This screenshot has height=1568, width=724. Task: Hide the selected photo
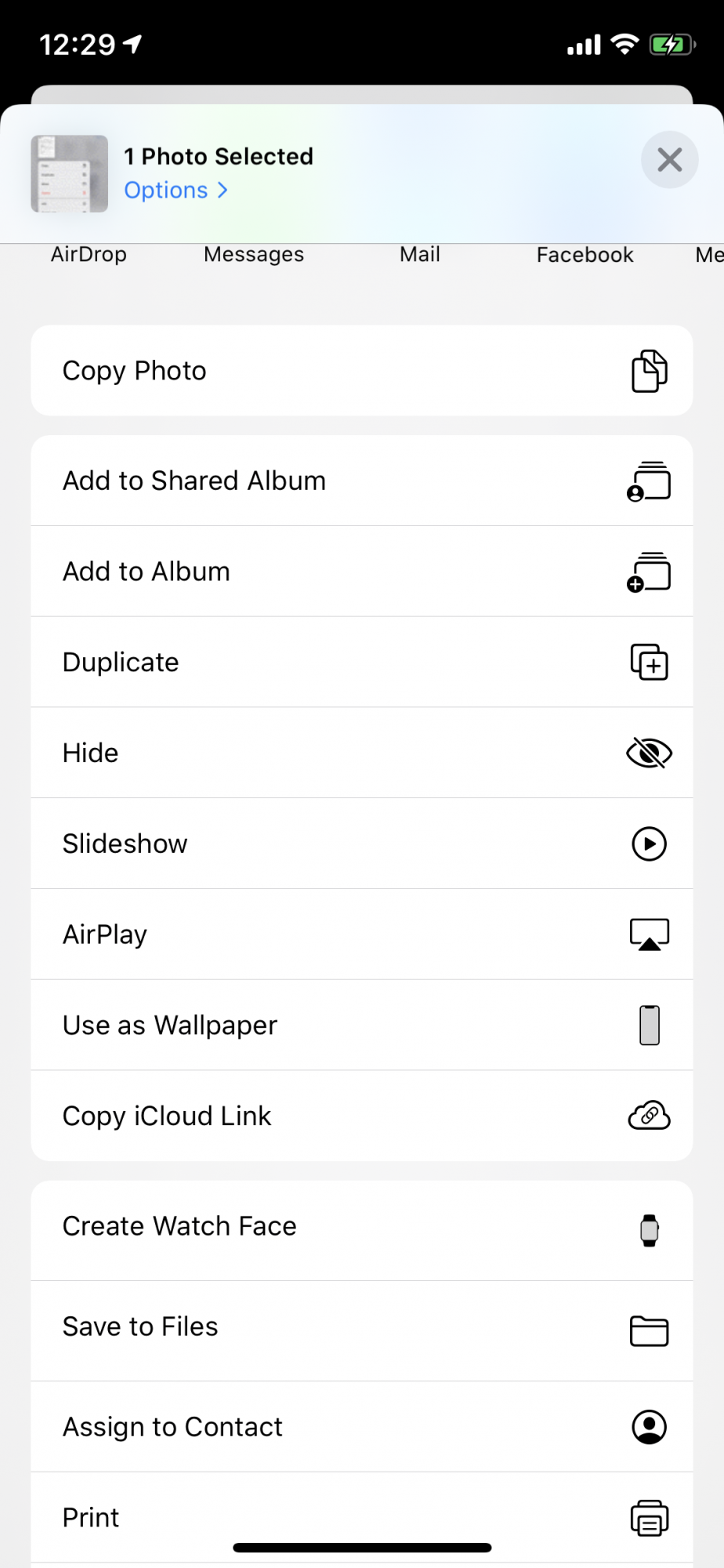tap(361, 753)
